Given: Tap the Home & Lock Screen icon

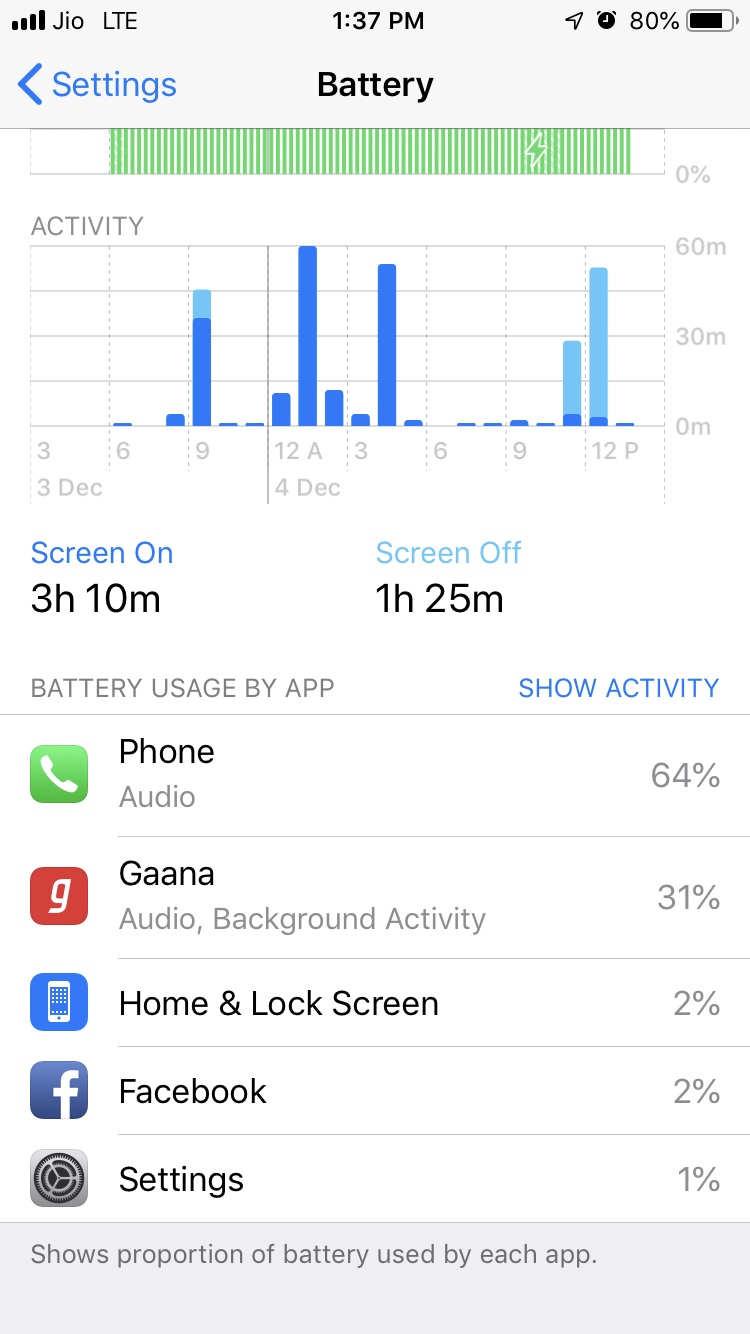Looking at the screenshot, I should click(58, 1003).
